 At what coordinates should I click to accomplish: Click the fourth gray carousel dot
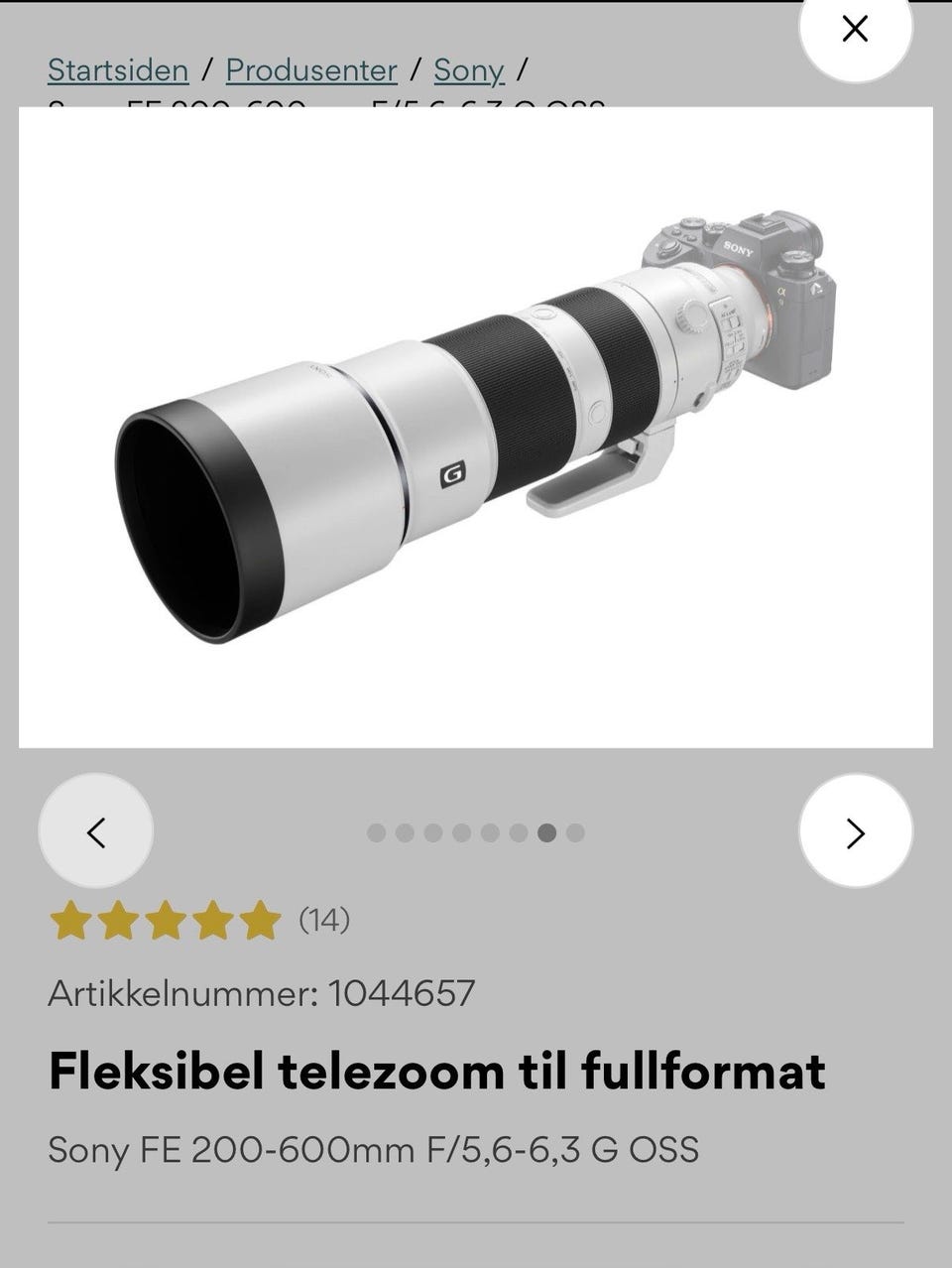pos(459,833)
